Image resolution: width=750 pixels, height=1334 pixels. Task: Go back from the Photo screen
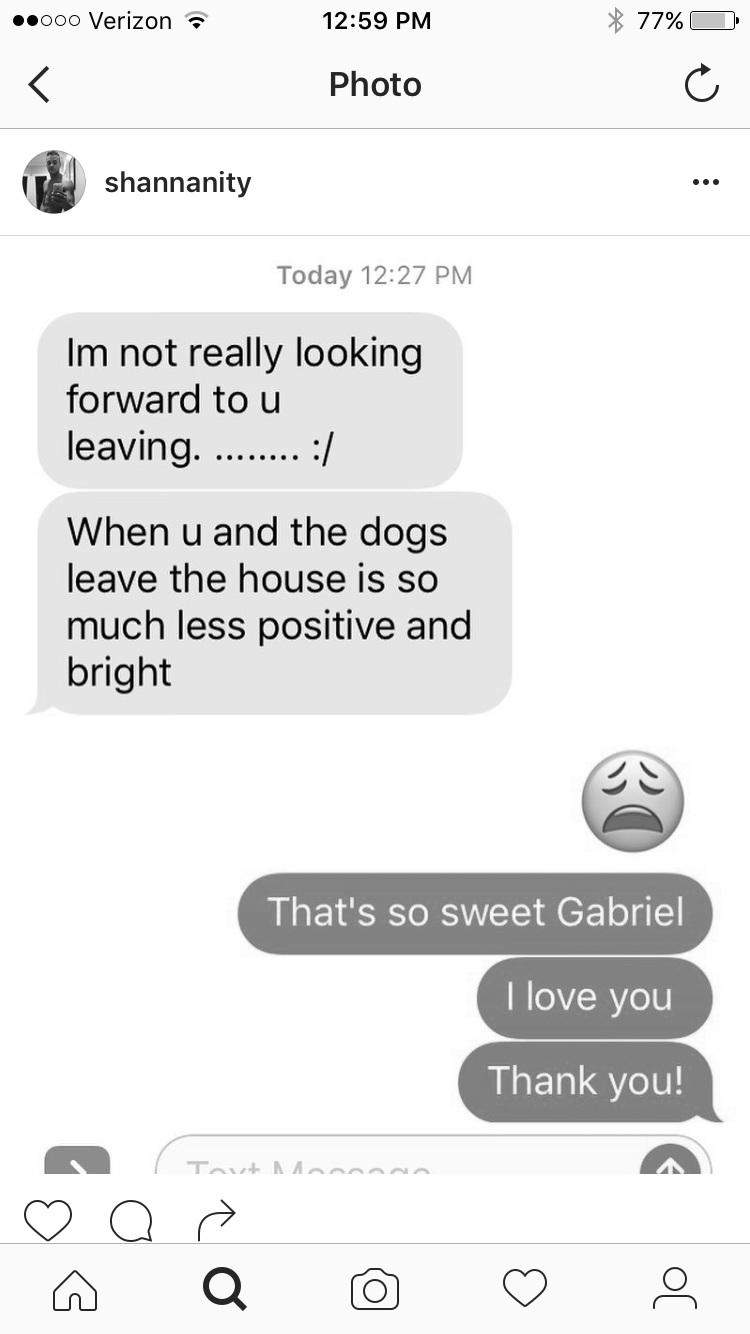[38, 85]
